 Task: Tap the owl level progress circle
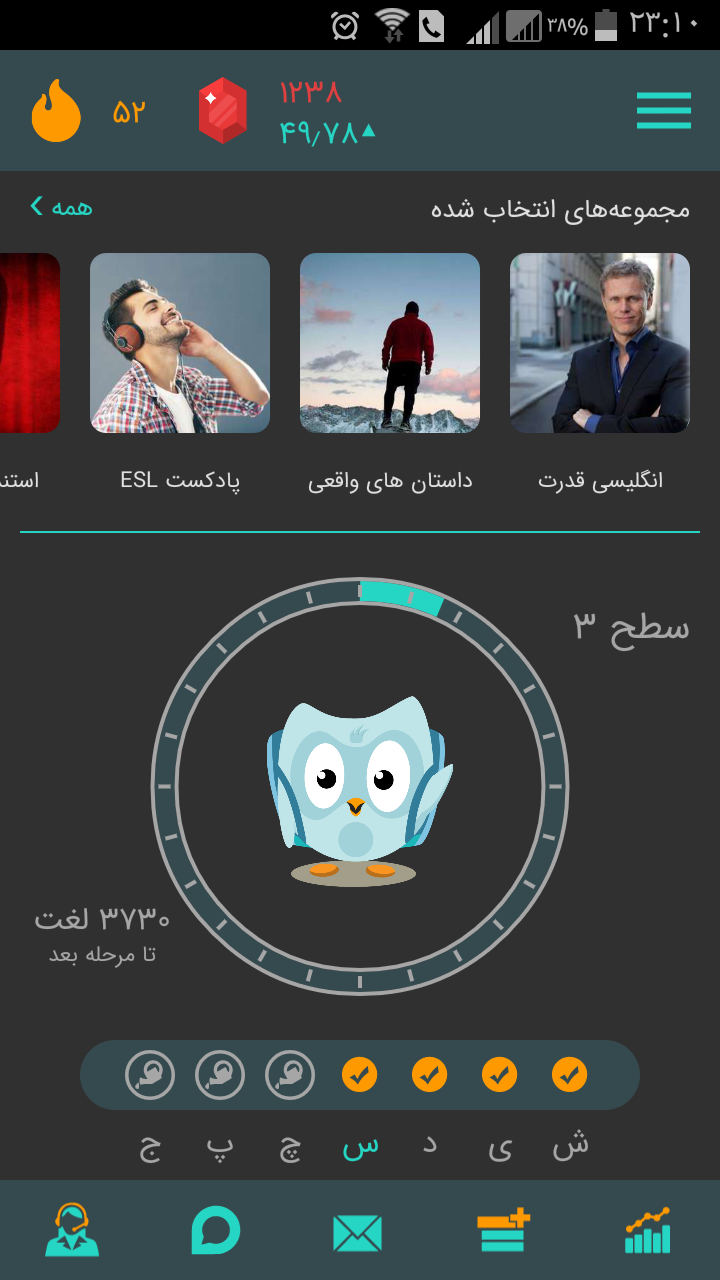[x=360, y=786]
